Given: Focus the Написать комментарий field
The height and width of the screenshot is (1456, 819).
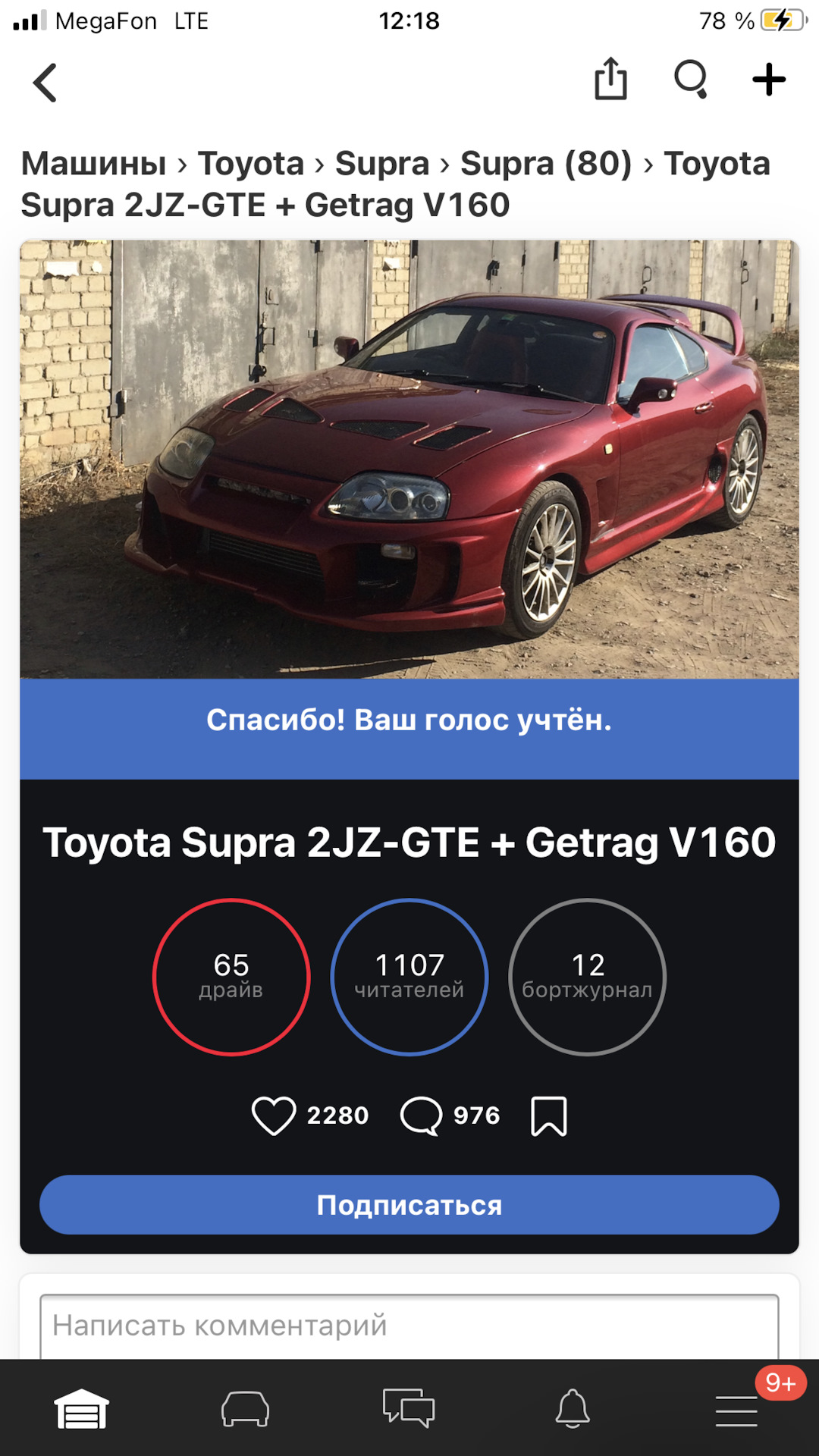Looking at the screenshot, I should tap(409, 1326).
